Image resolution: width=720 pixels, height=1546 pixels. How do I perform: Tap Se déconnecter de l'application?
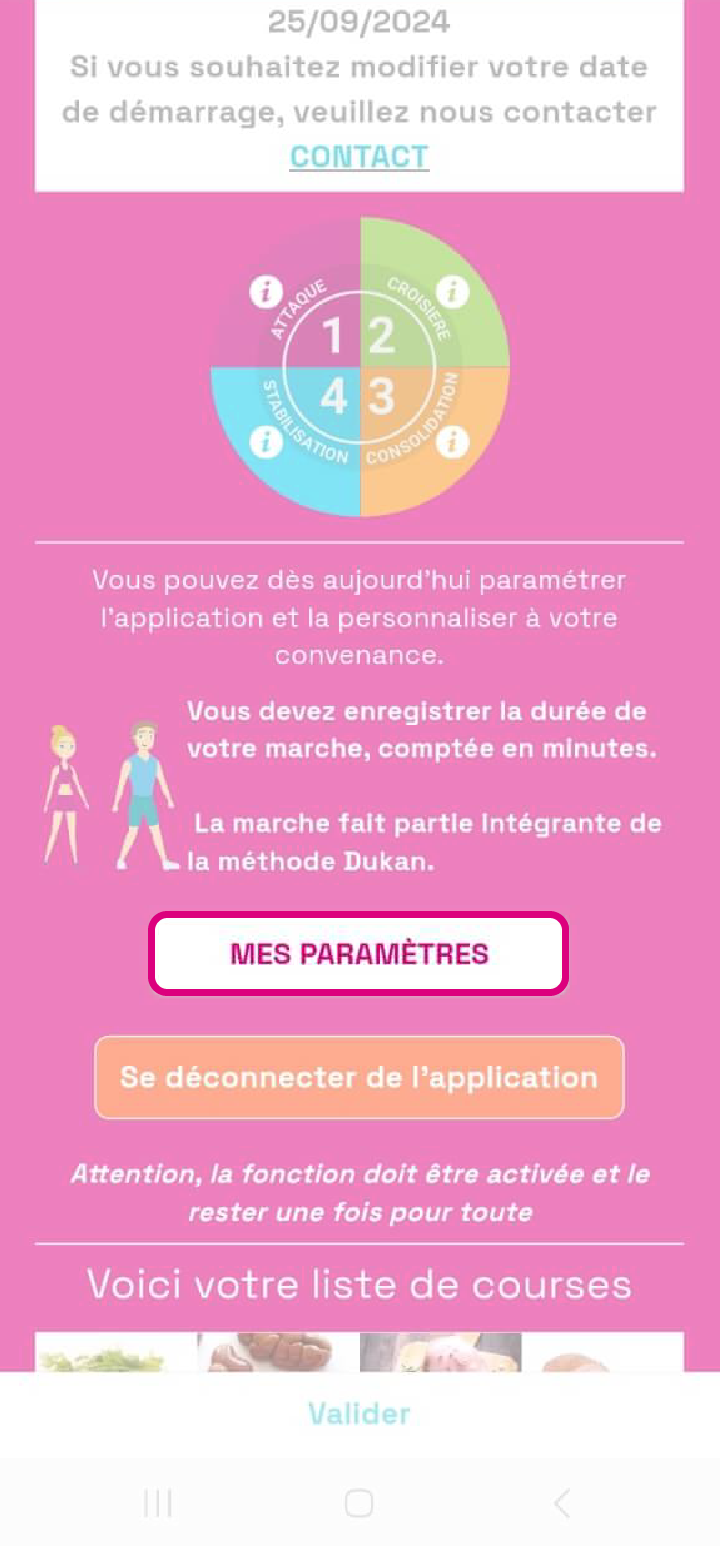pyautogui.click(x=359, y=1077)
